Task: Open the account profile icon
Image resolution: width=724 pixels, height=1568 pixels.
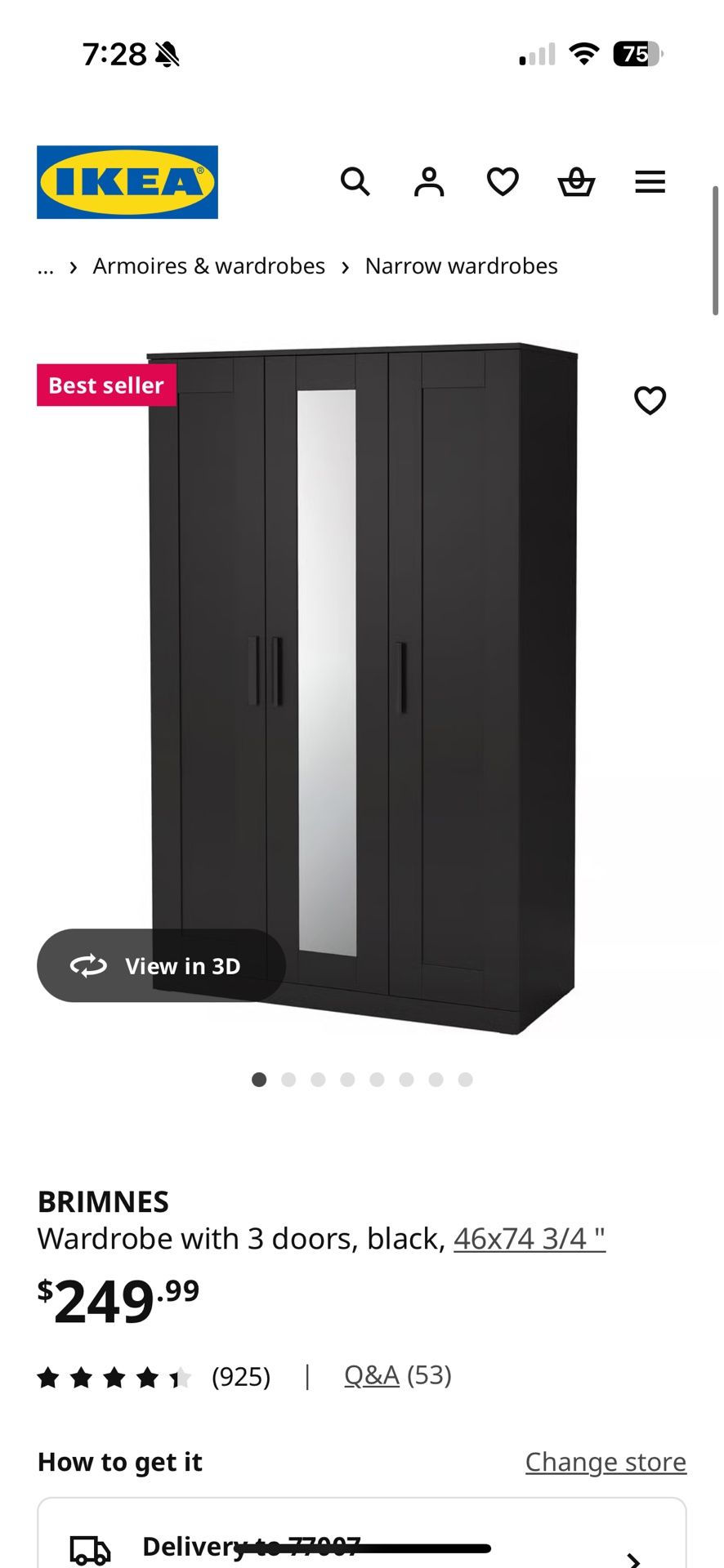Action: click(x=429, y=182)
